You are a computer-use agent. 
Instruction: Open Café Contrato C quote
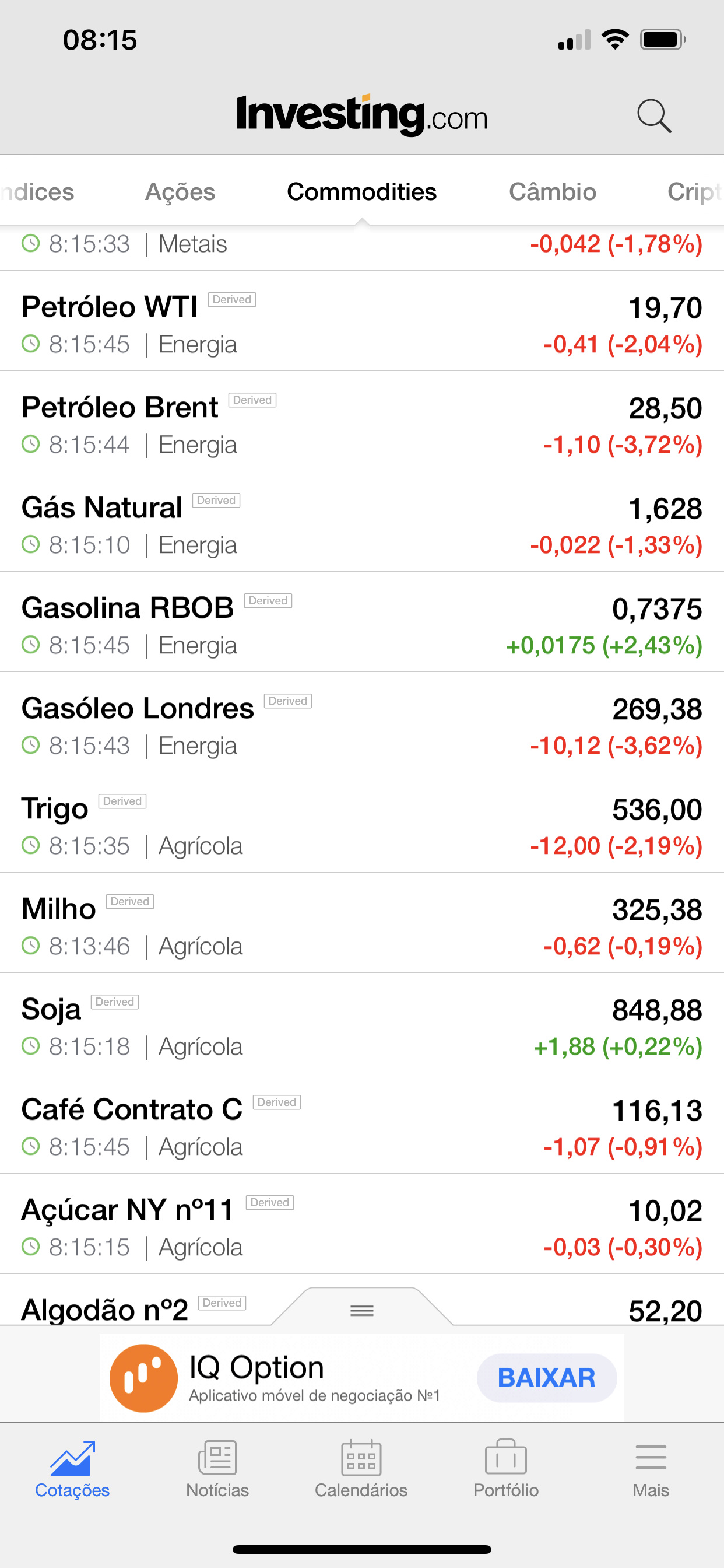(x=362, y=1124)
